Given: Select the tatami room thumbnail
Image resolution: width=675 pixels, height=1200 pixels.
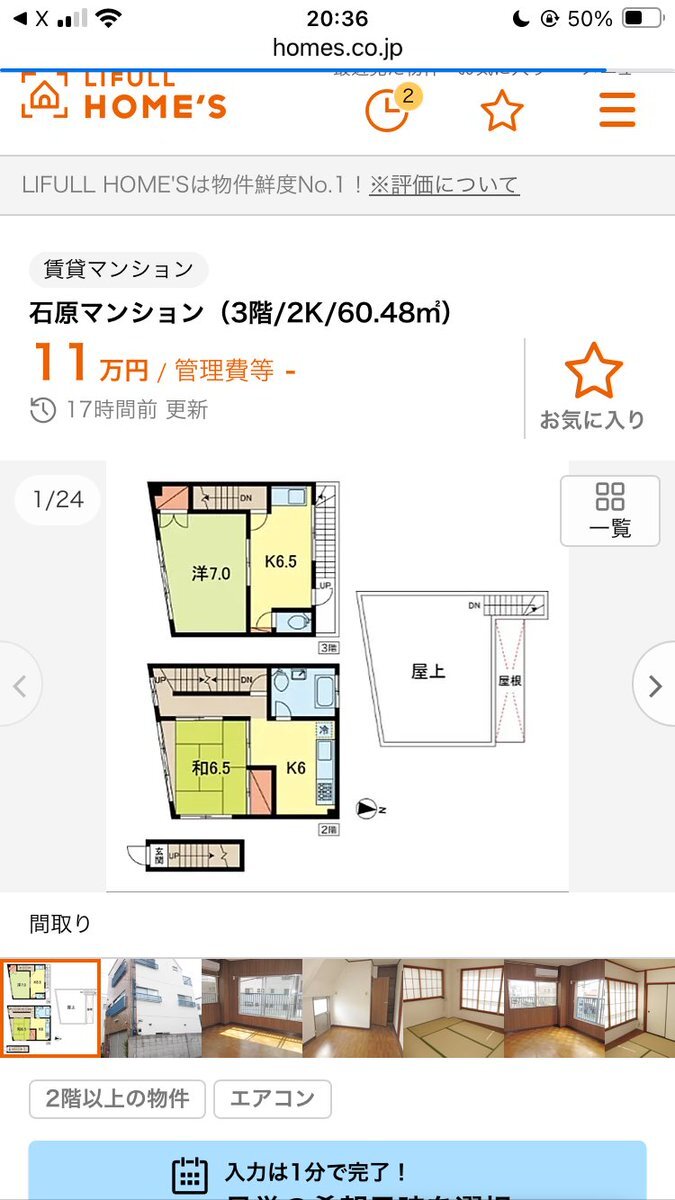Looking at the screenshot, I should (x=452, y=1008).
